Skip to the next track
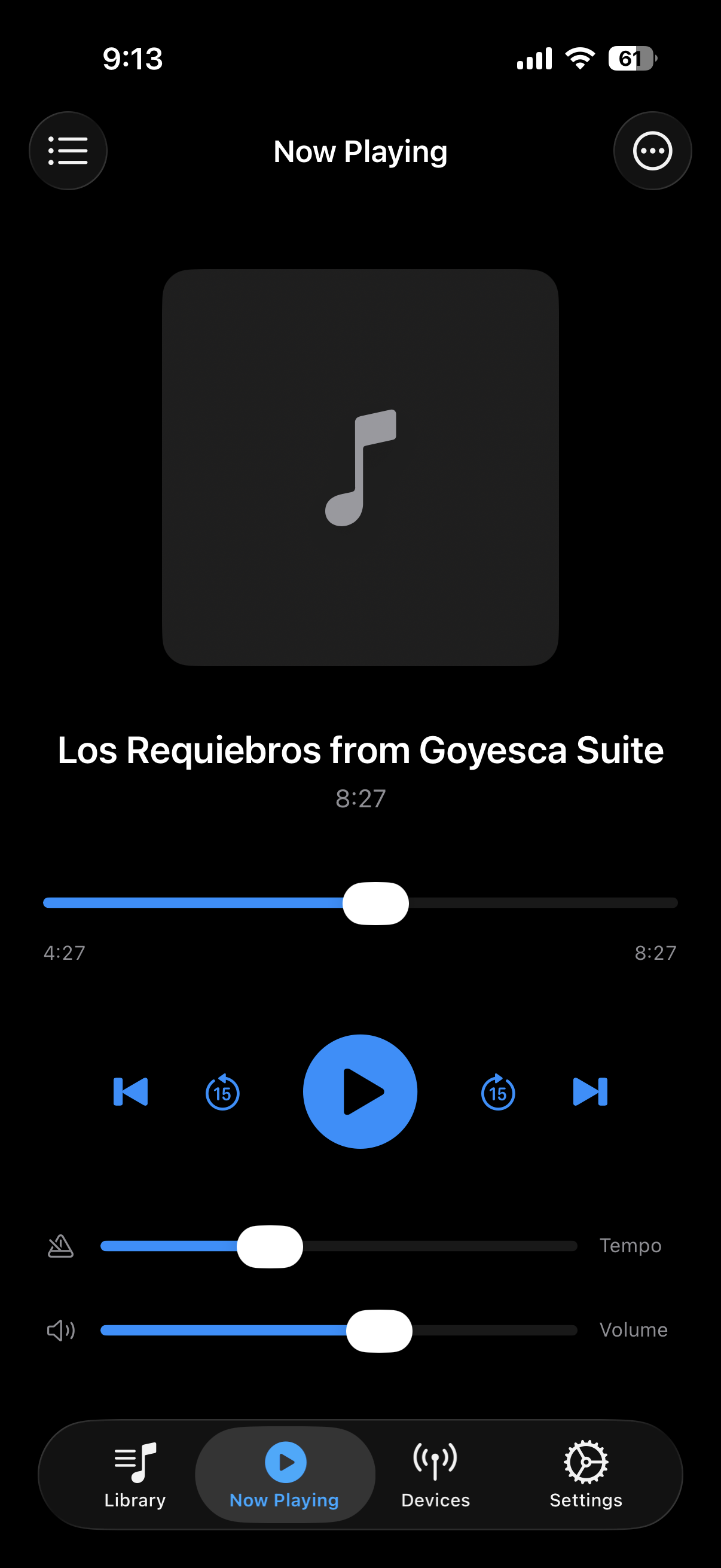 pyautogui.click(x=590, y=1091)
